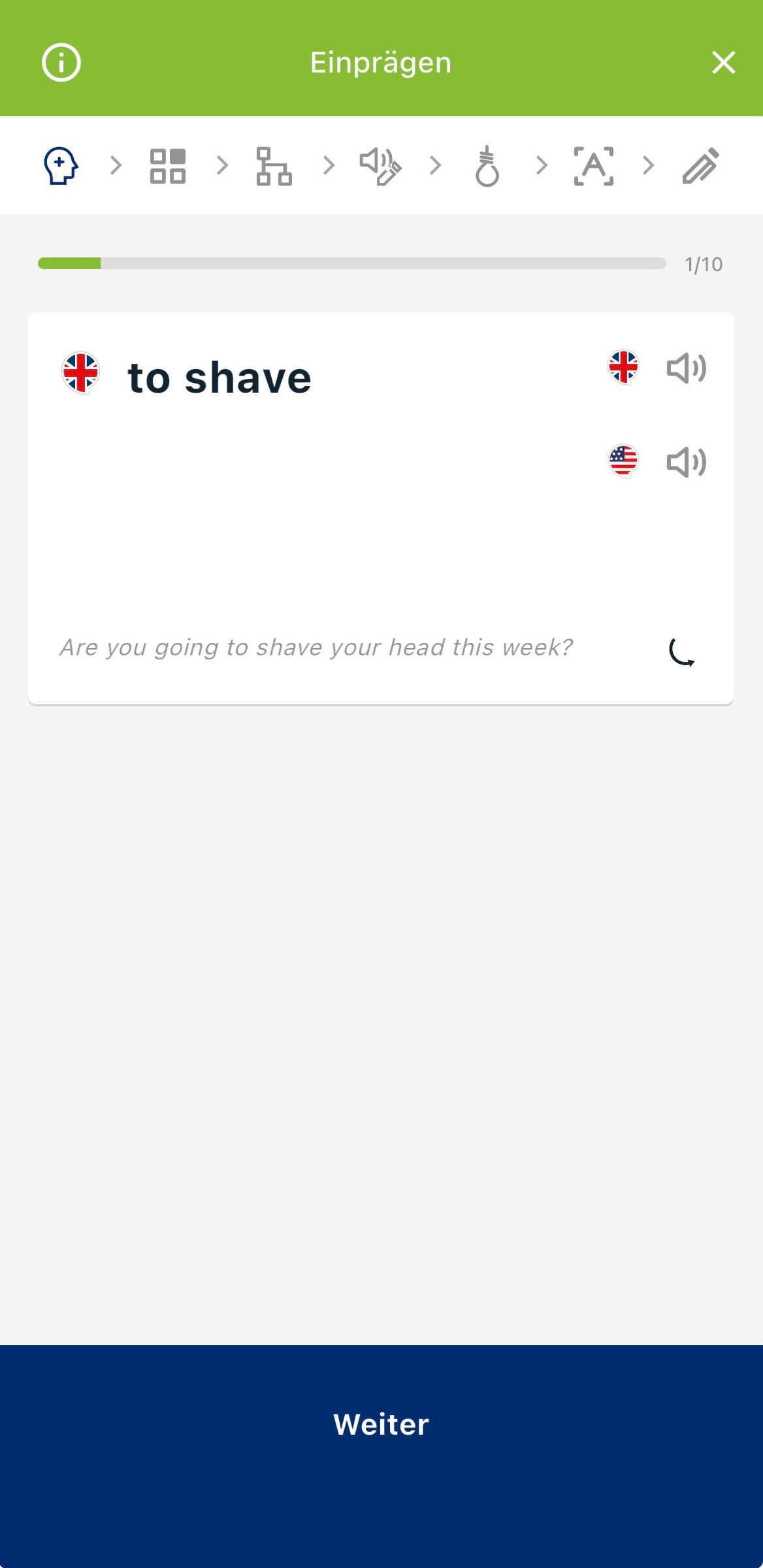Play American pronunciation of "to shave"

686,463
